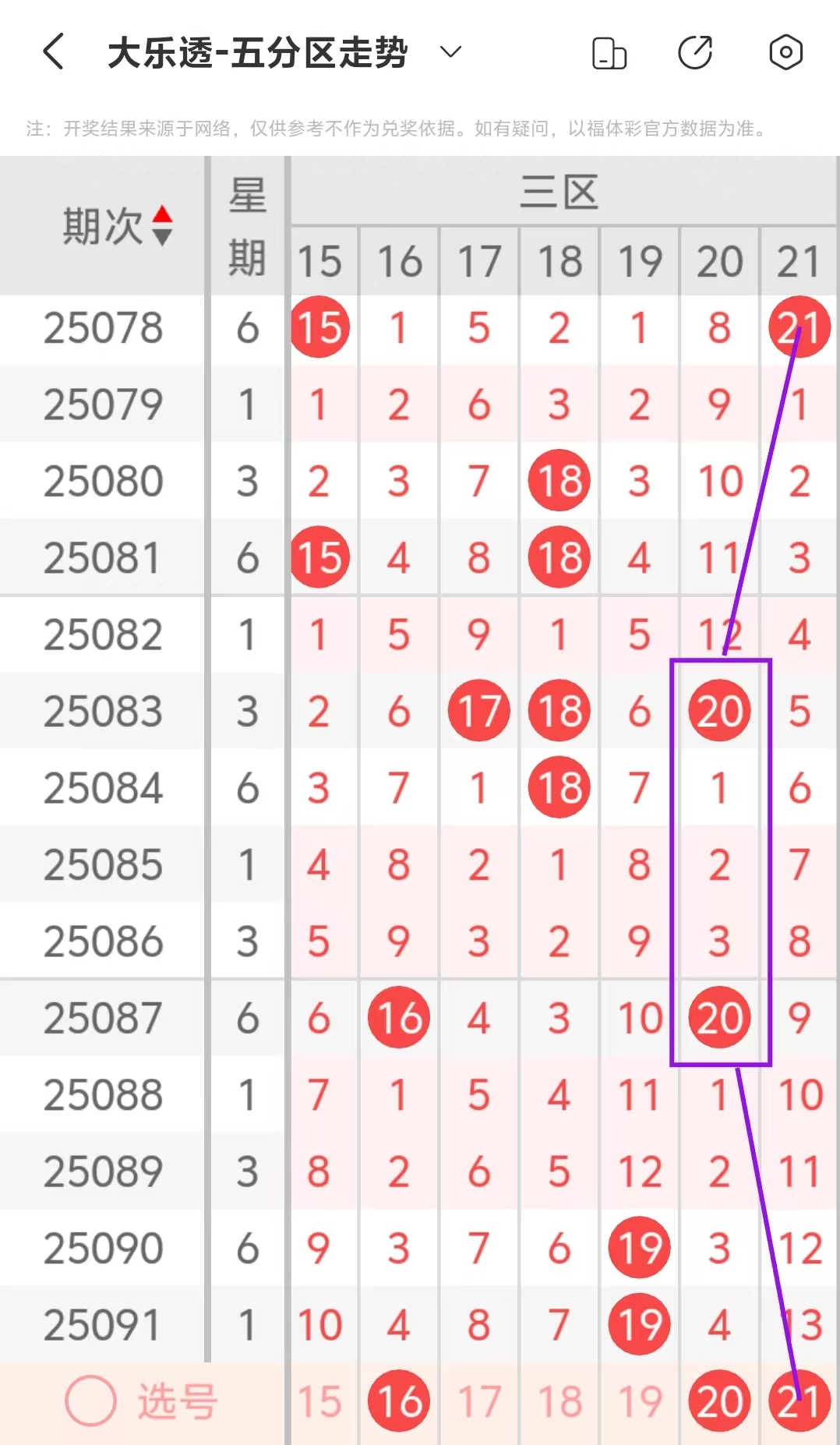840x1445 pixels.
Task: Select number 18 in the 选号 row
Action: click(x=559, y=1401)
